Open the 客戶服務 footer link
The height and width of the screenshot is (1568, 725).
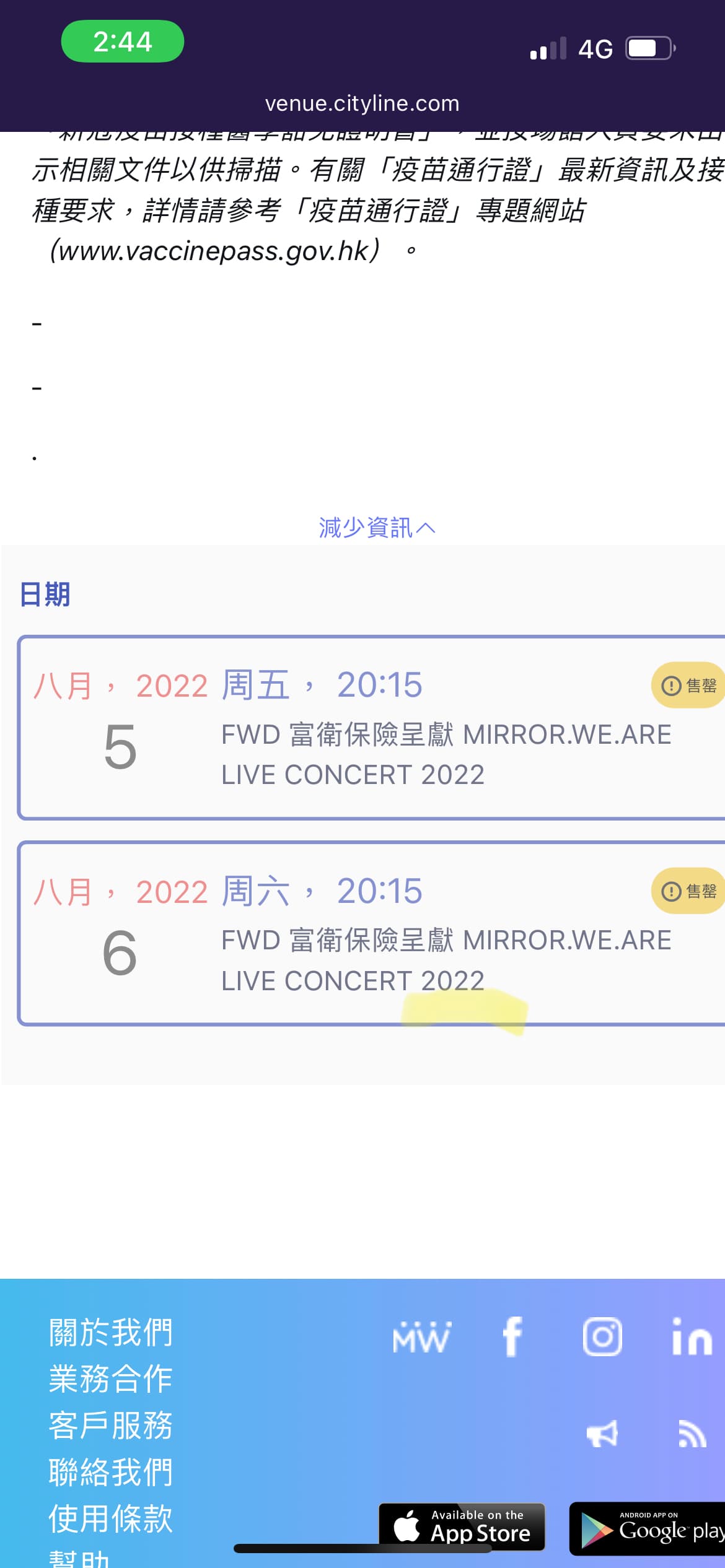tap(110, 1426)
